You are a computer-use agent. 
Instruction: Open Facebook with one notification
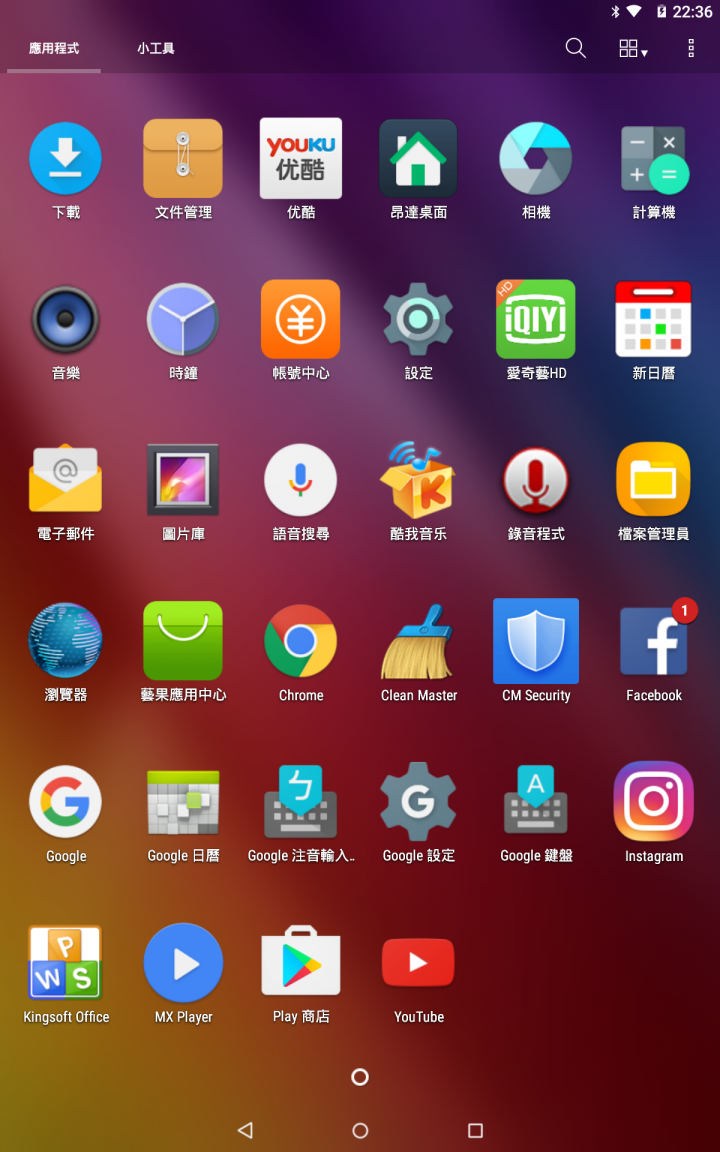point(654,642)
